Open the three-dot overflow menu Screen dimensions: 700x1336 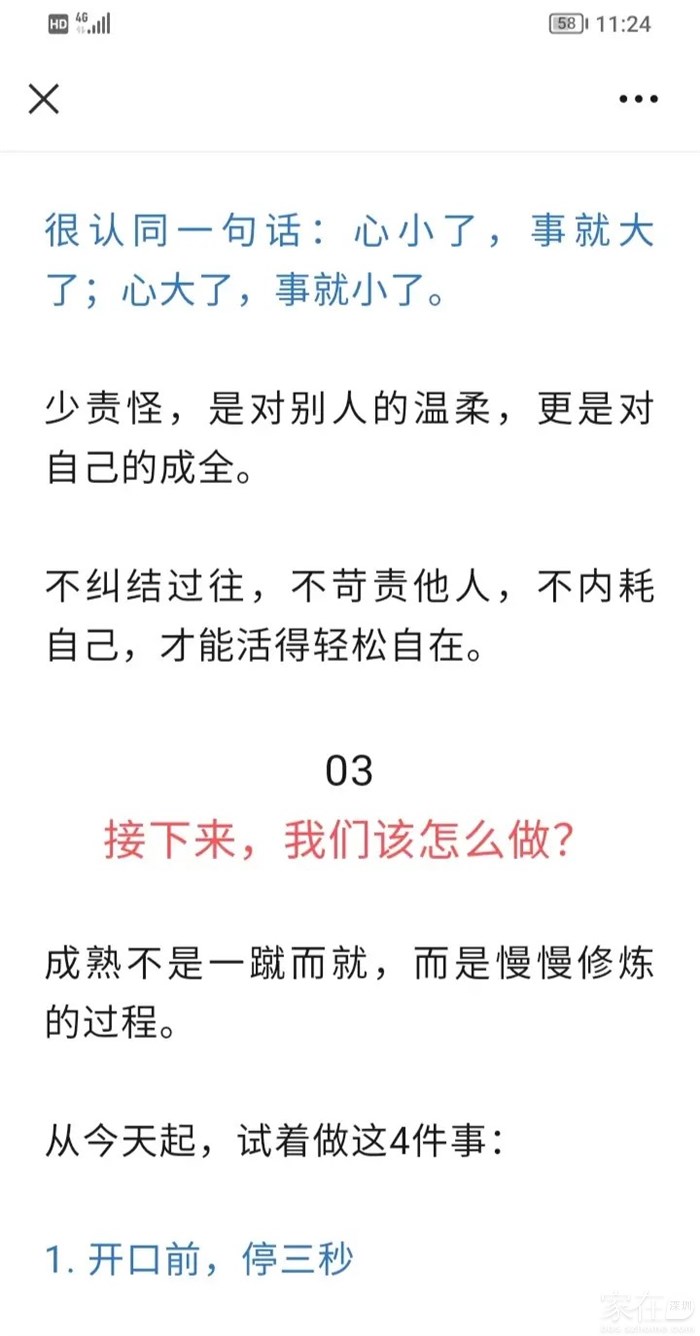pos(638,99)
